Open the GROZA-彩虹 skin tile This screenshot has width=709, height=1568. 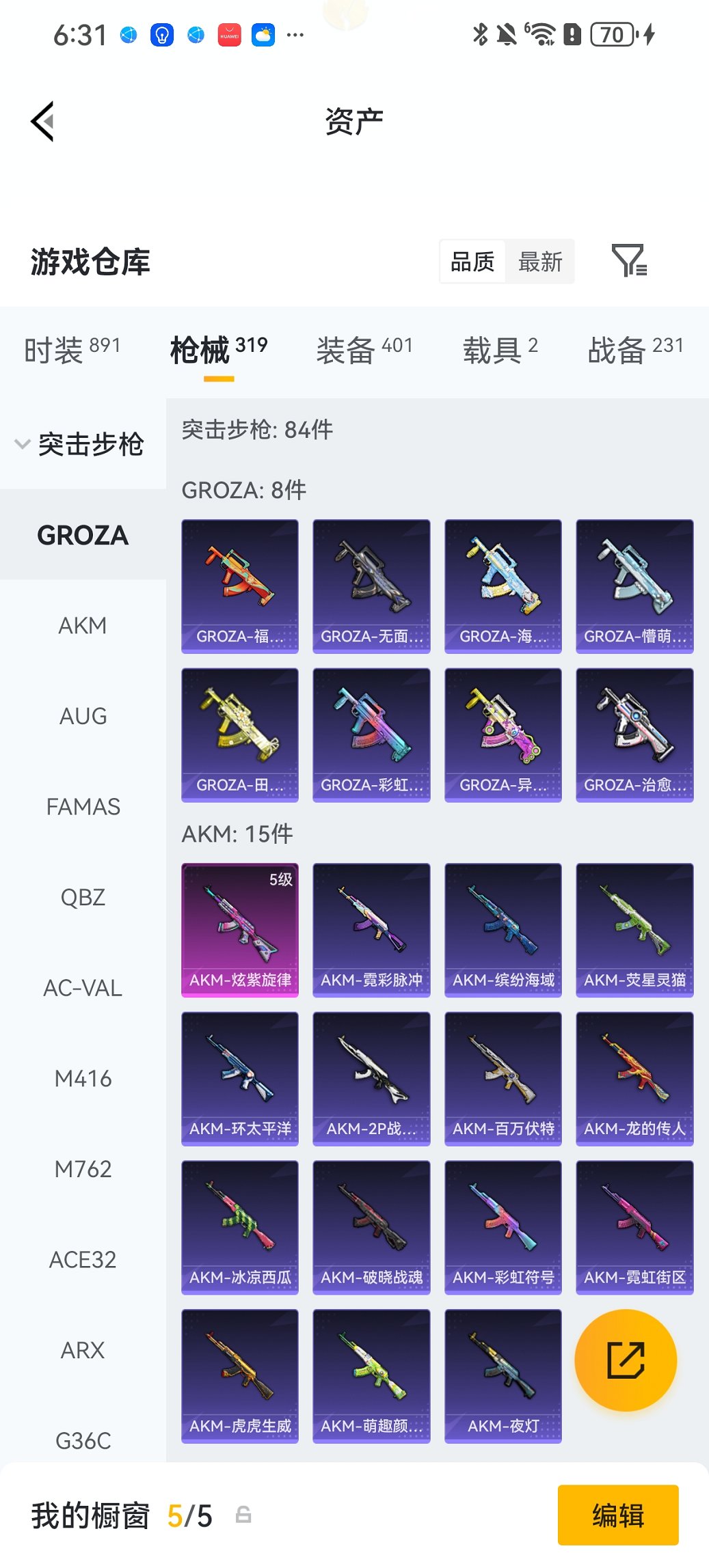click(x=371, y=734)
